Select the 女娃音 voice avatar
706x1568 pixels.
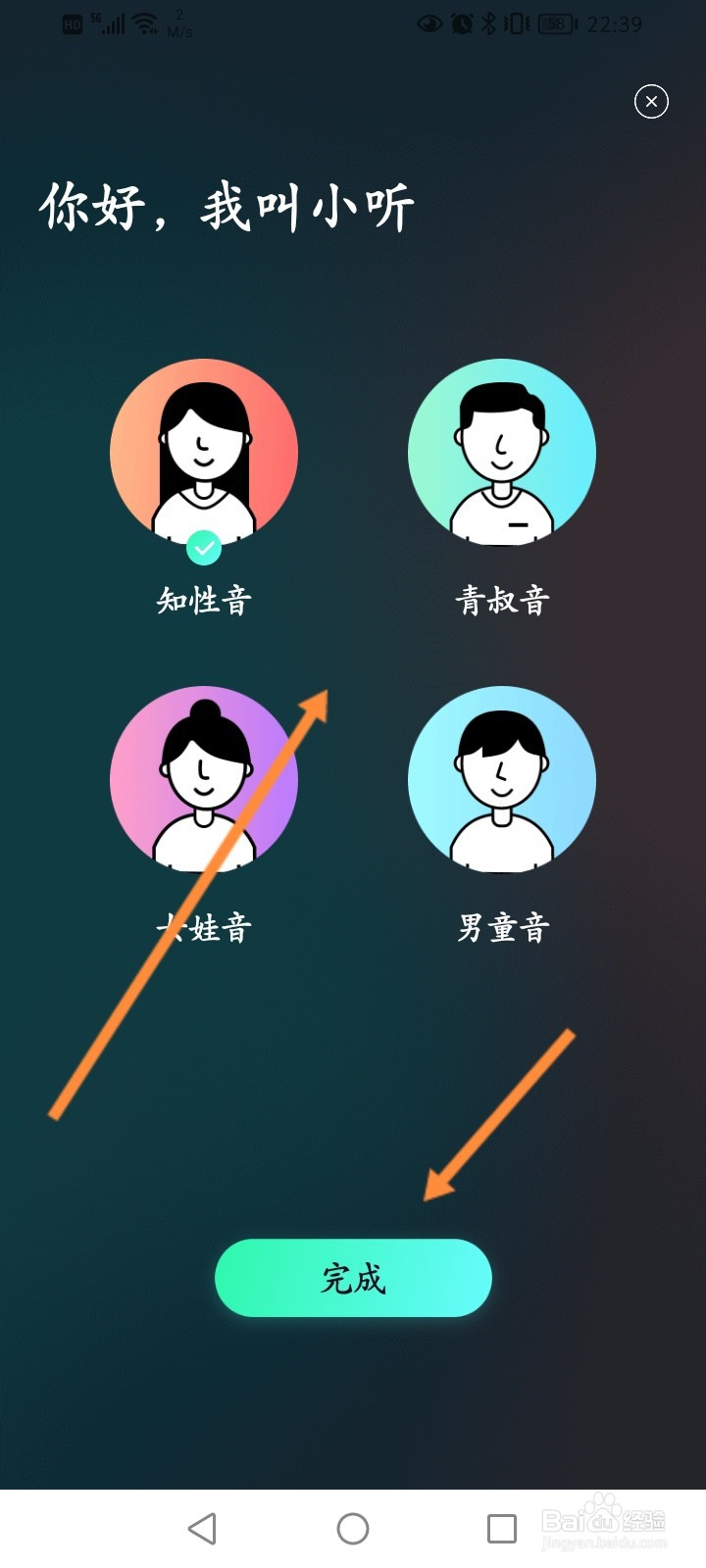click(x=204, y=779)
